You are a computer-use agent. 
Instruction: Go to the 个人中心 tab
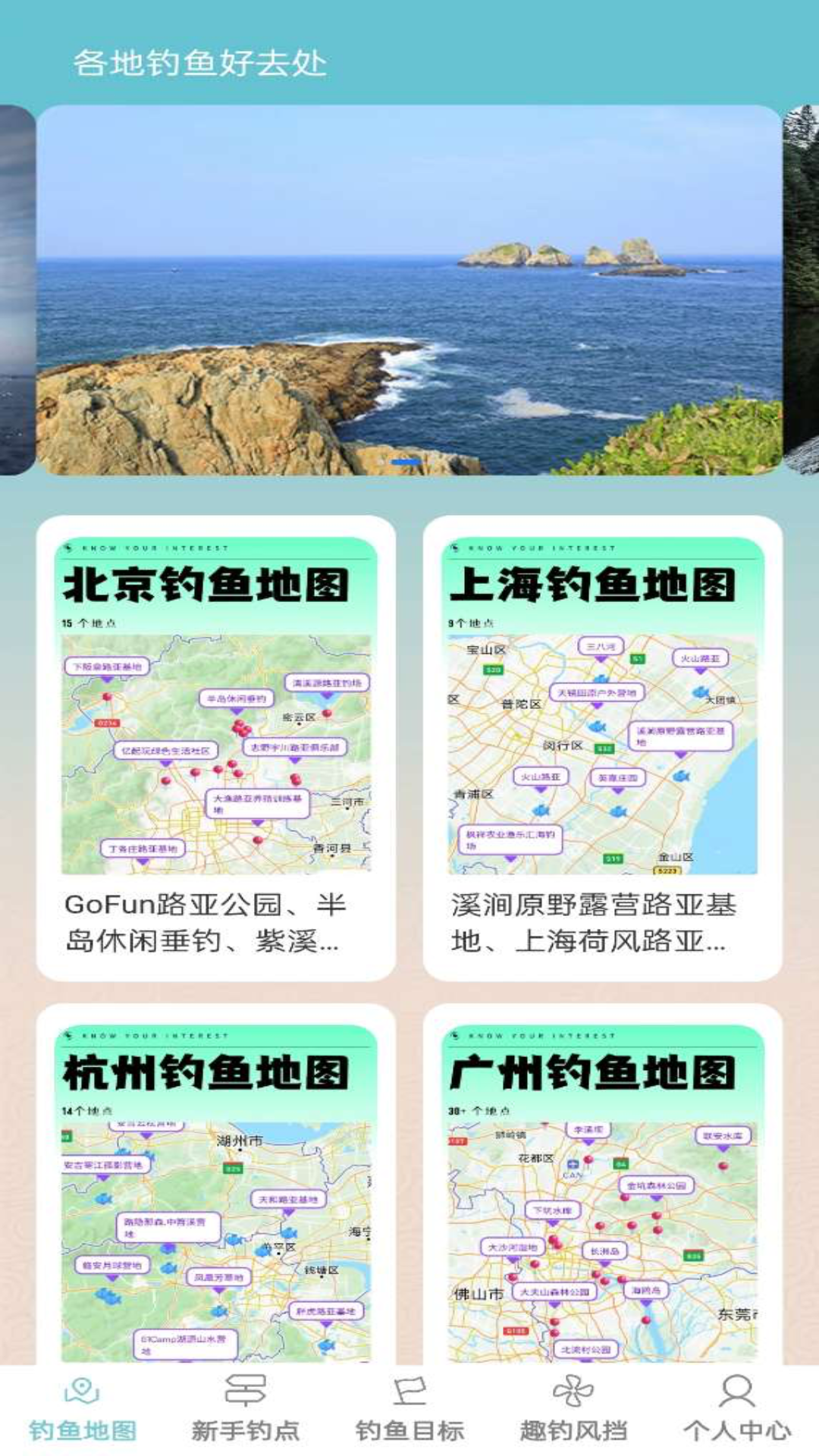click(x=737, y=1409)
